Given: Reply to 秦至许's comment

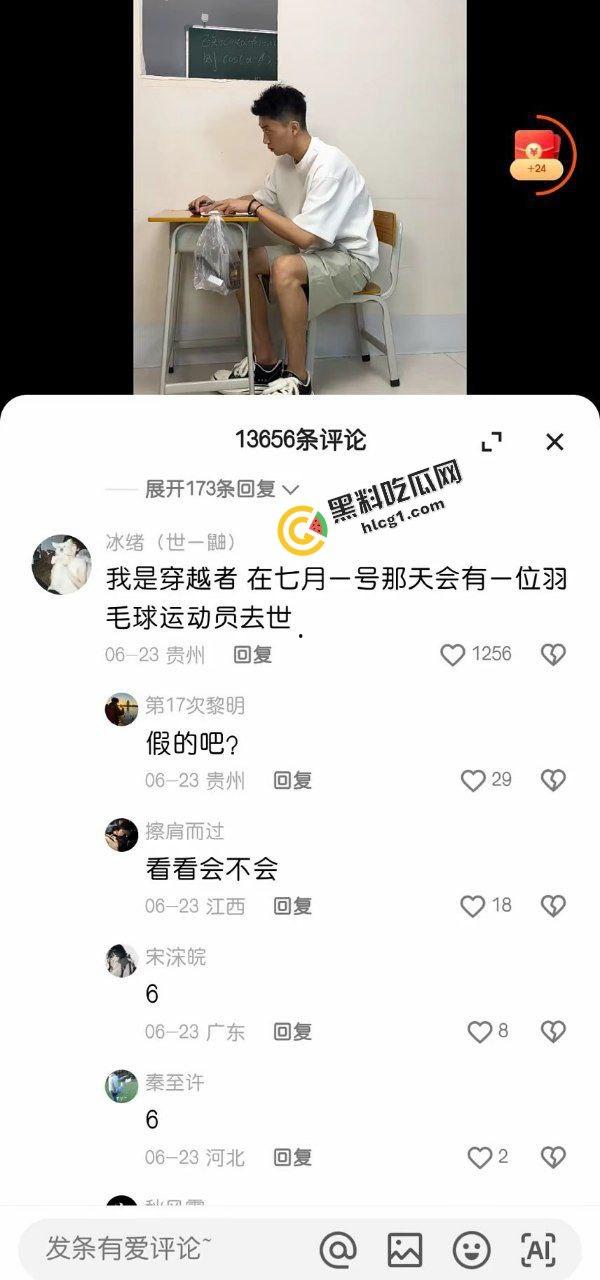Looking at the screenshot, I should (x=293, y=1158).
